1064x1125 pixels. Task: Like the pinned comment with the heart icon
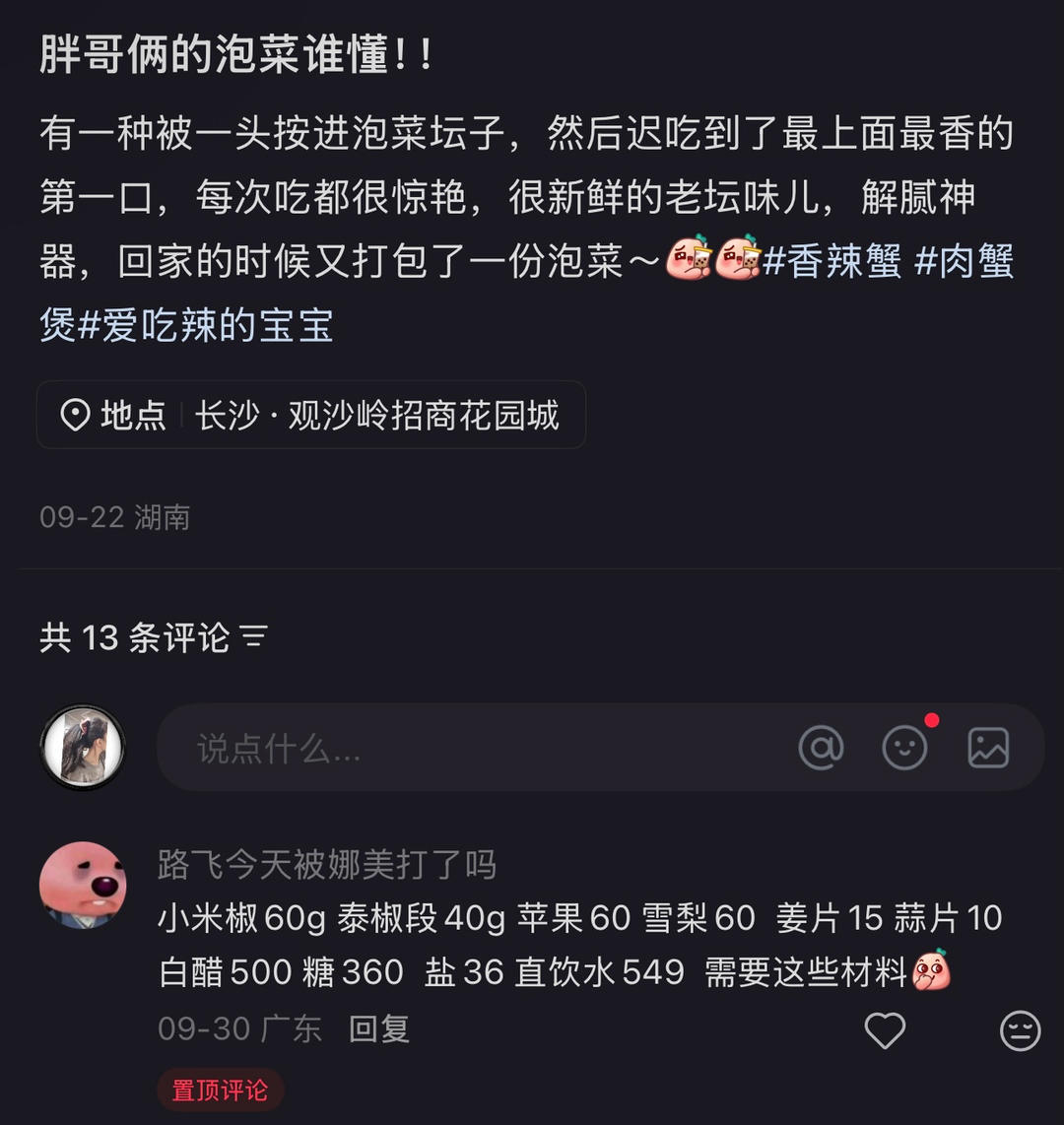[884, 1030]
